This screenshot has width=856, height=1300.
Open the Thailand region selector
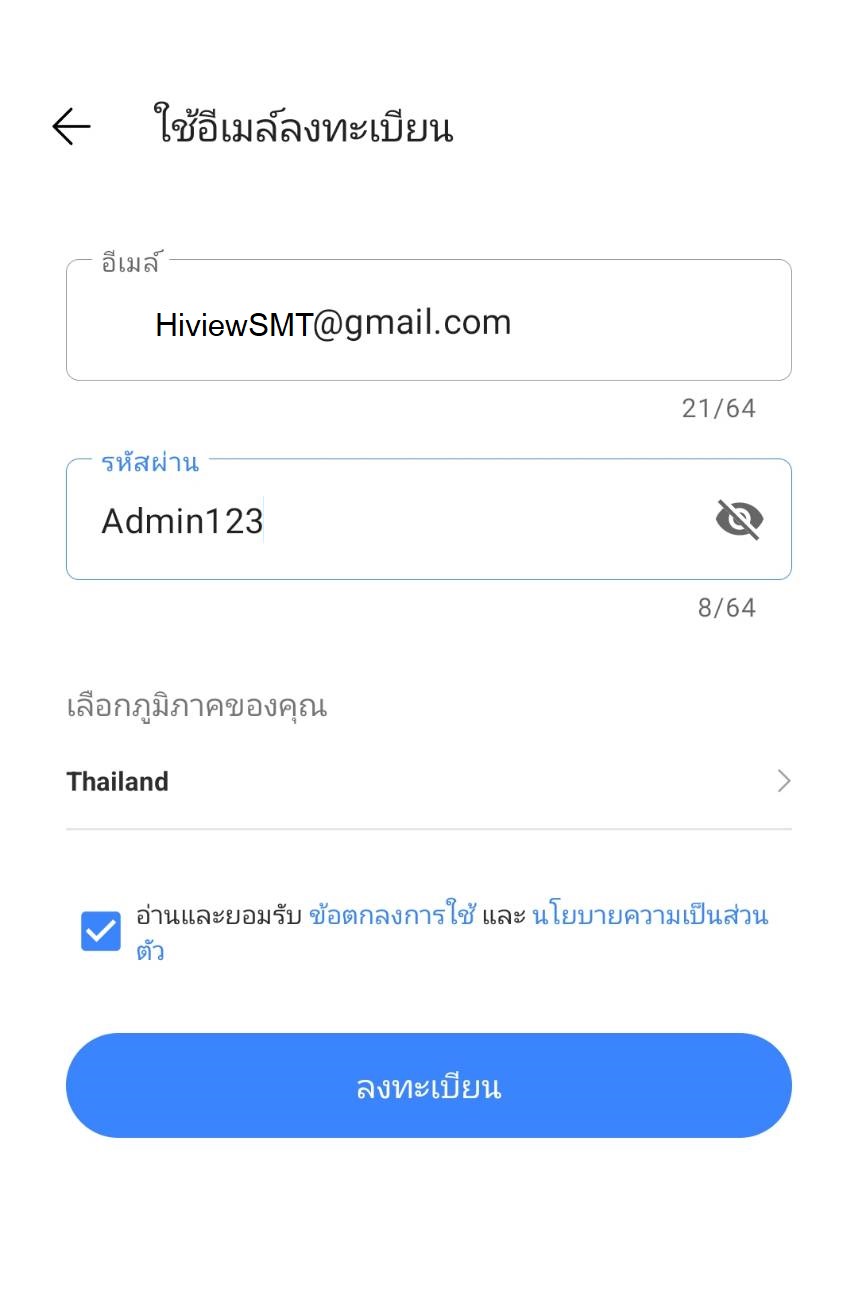tap(428, 782)
